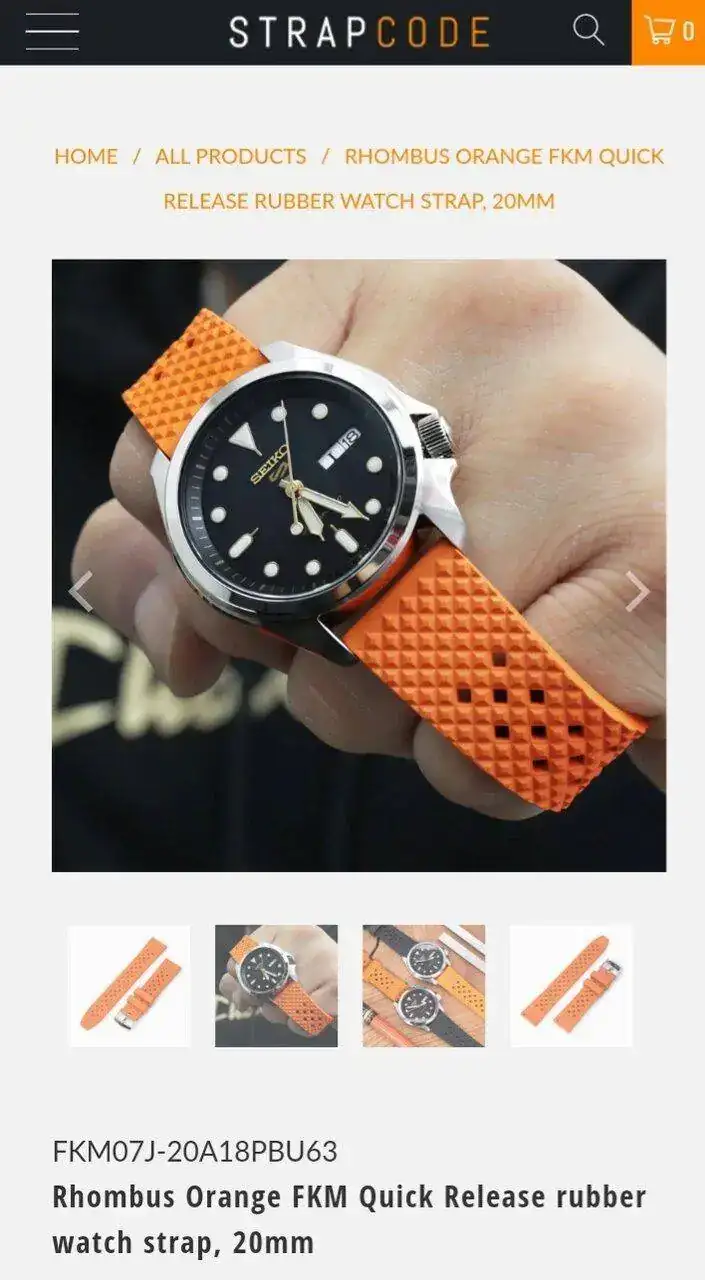The image size is (705, 1280).
Task: Select the thumbnail of watch held in hand
Action: click(x=276, y=986)
